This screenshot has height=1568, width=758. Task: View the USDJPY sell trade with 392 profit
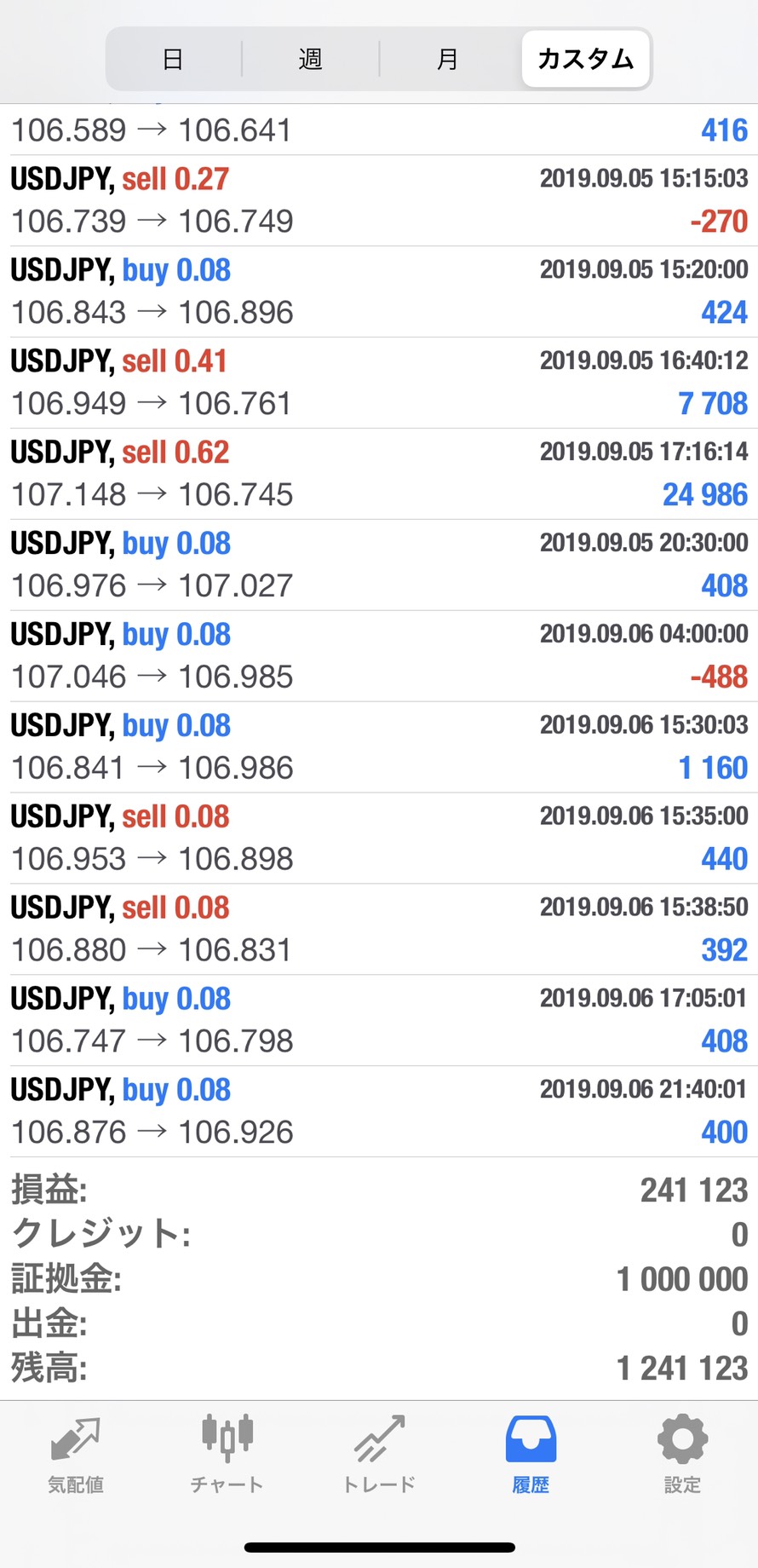379,930
